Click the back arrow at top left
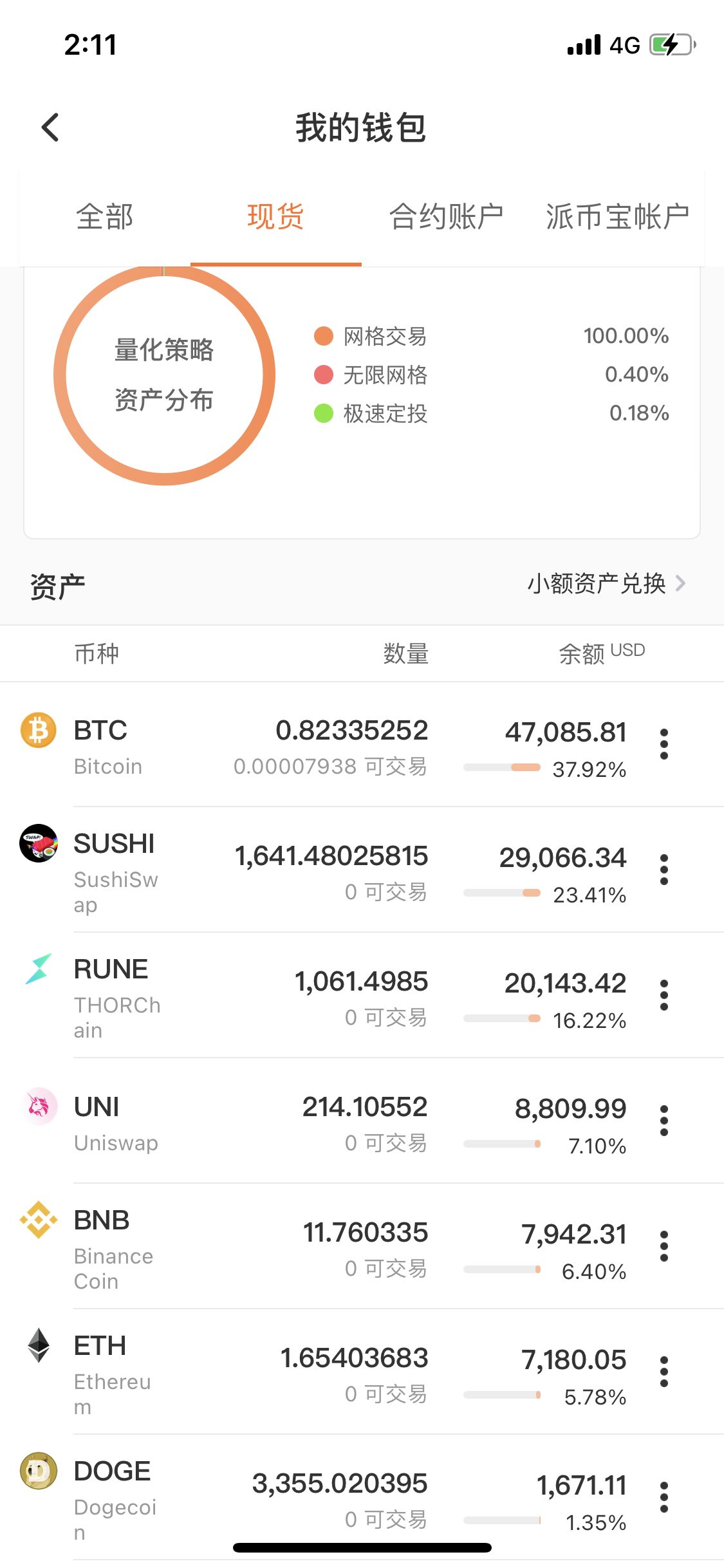The width and height of the screenshot is (724, 1568). click(51, 127)
